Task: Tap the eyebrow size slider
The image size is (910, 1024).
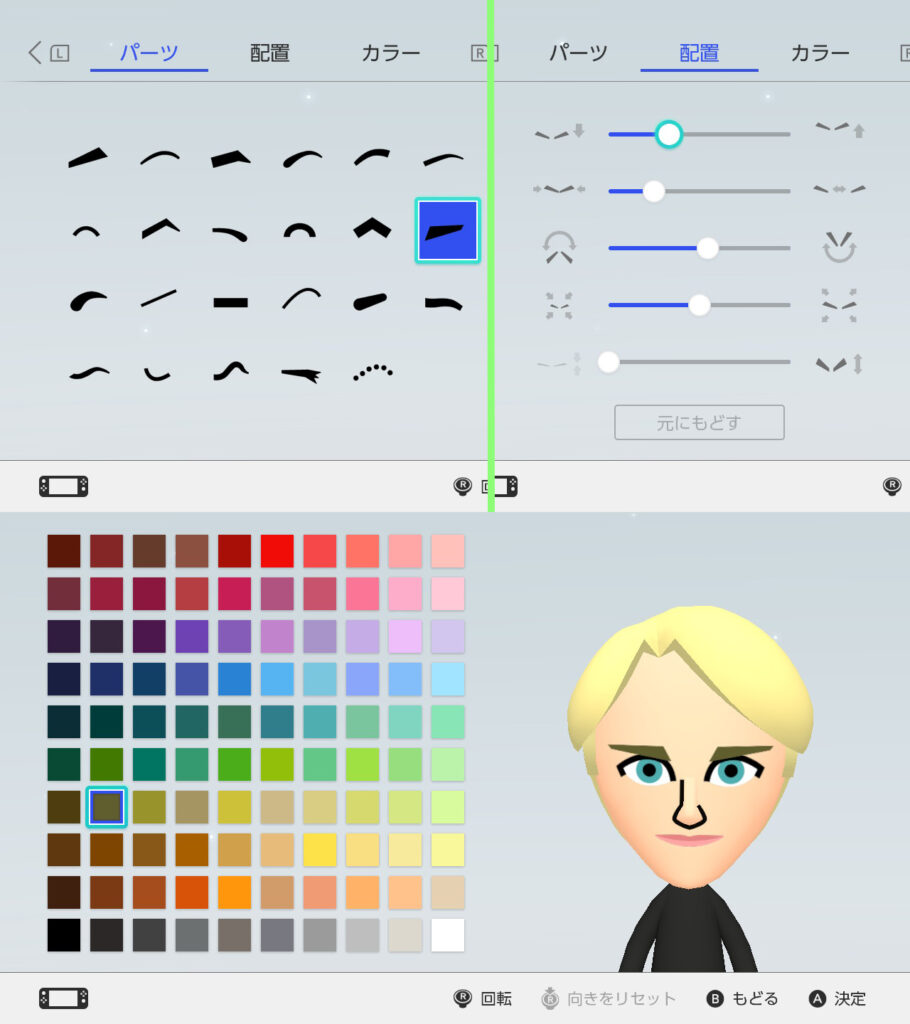Action: pyautogui.click(x=699, y=305)
